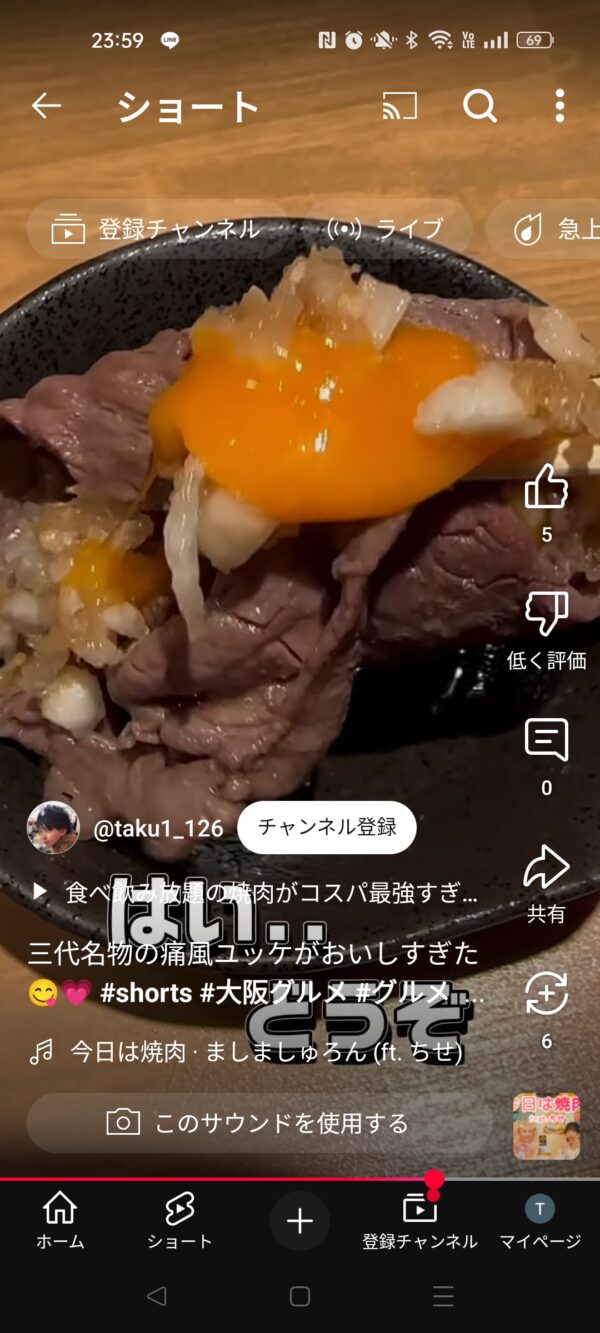This screenshot has height=1333, width=600.
Task: Go back from the Shorts screen
Action: point(46,106)
